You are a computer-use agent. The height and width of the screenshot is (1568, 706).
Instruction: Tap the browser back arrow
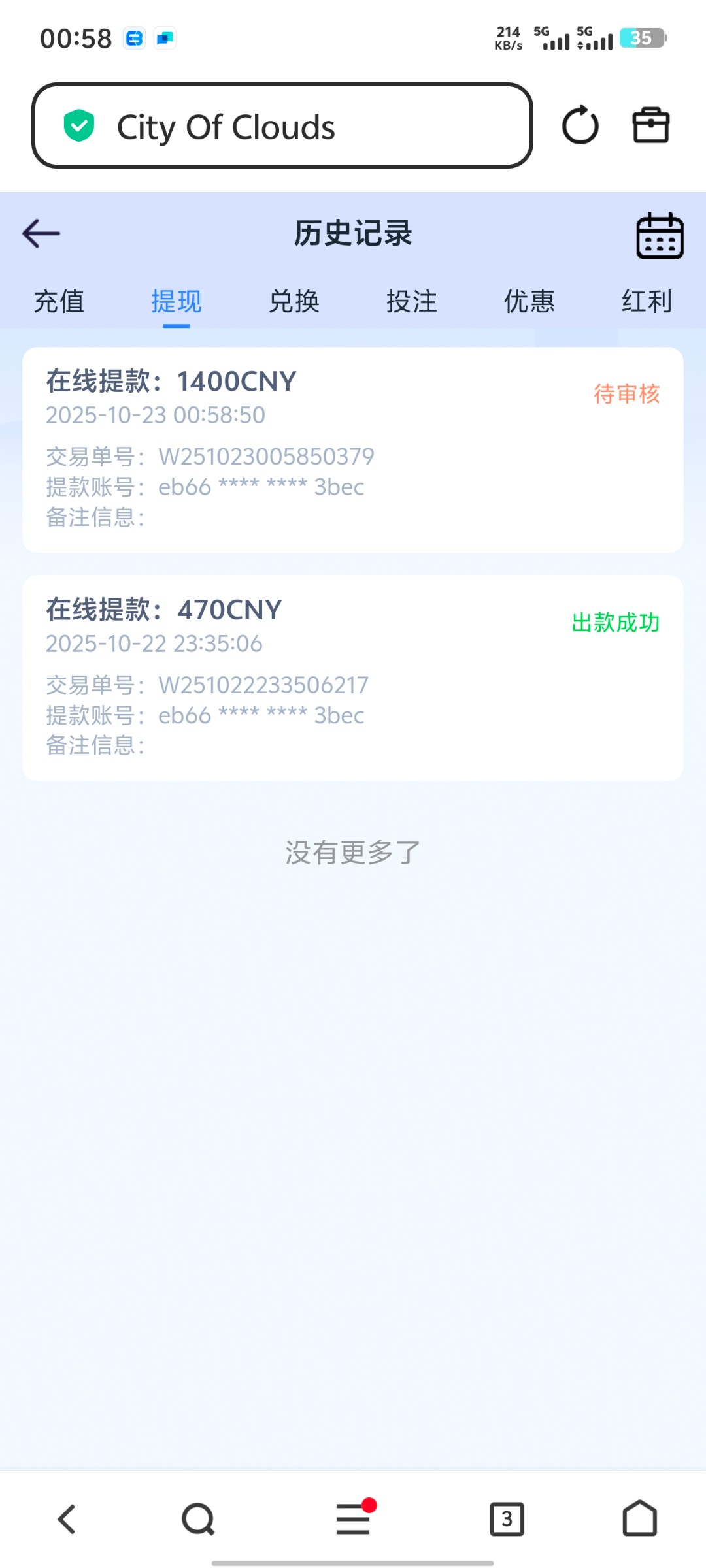[x=67, y=1519]
